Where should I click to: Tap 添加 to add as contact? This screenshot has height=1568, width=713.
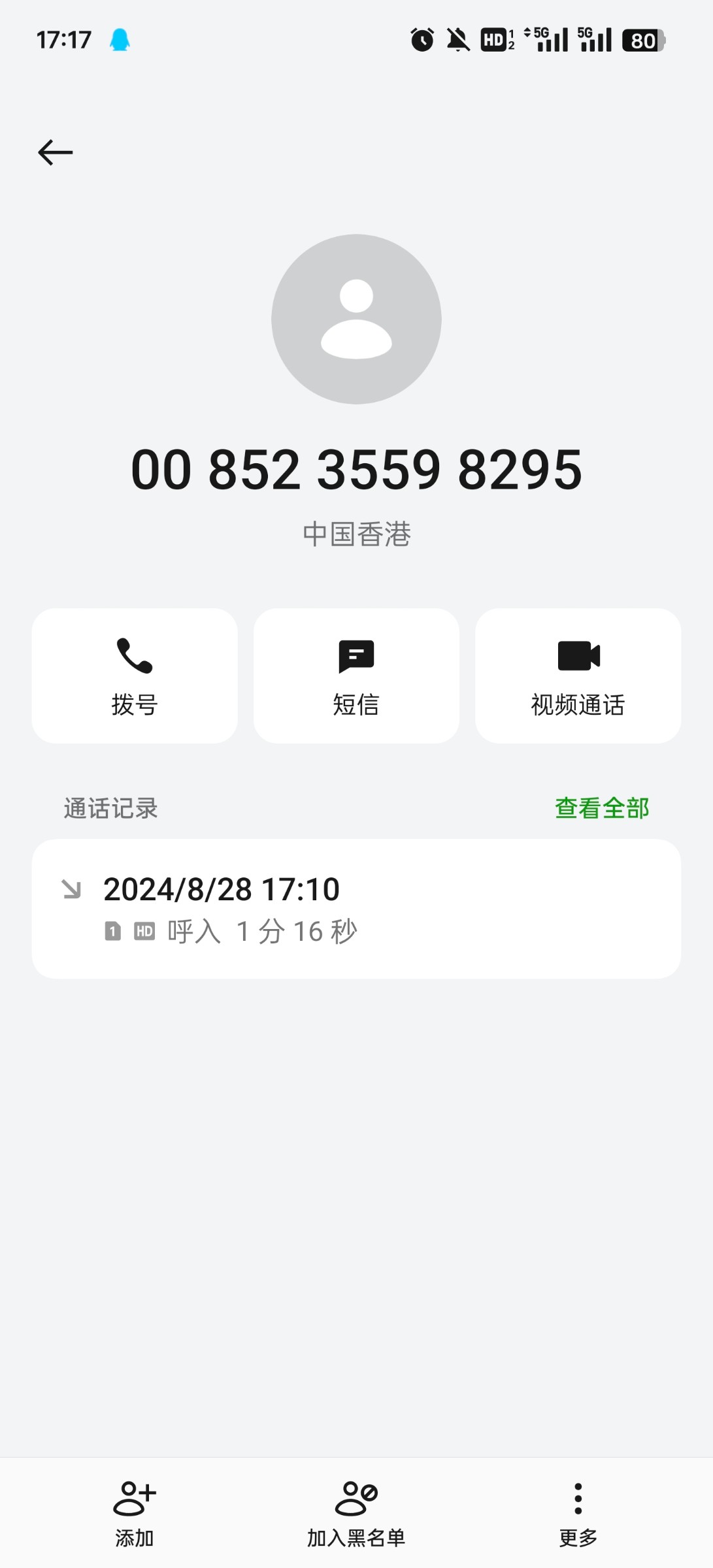click(x=135, y=1514)
